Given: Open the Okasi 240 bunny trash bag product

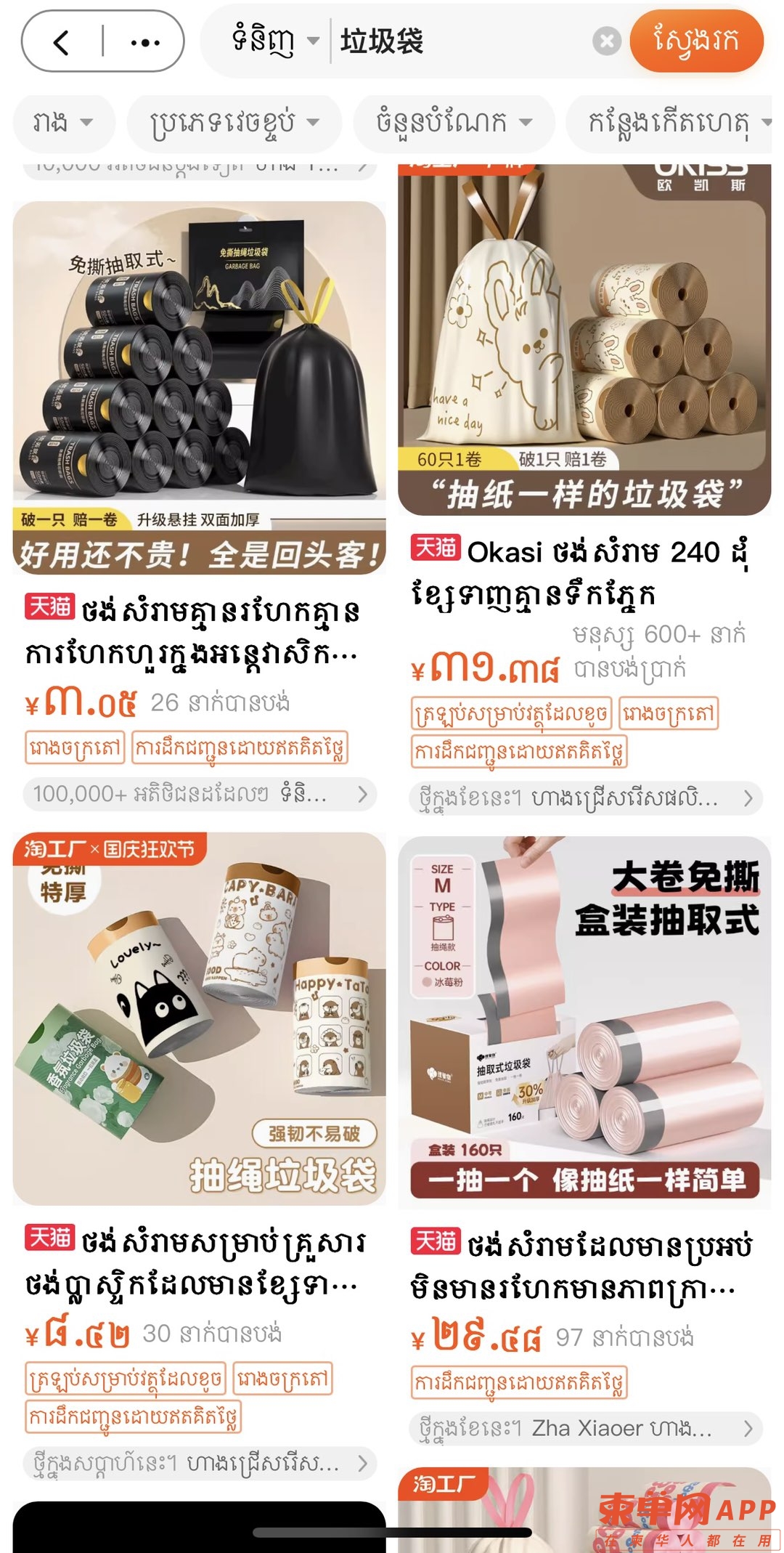Looking at the screenshot, I should (x=584, y=340).
